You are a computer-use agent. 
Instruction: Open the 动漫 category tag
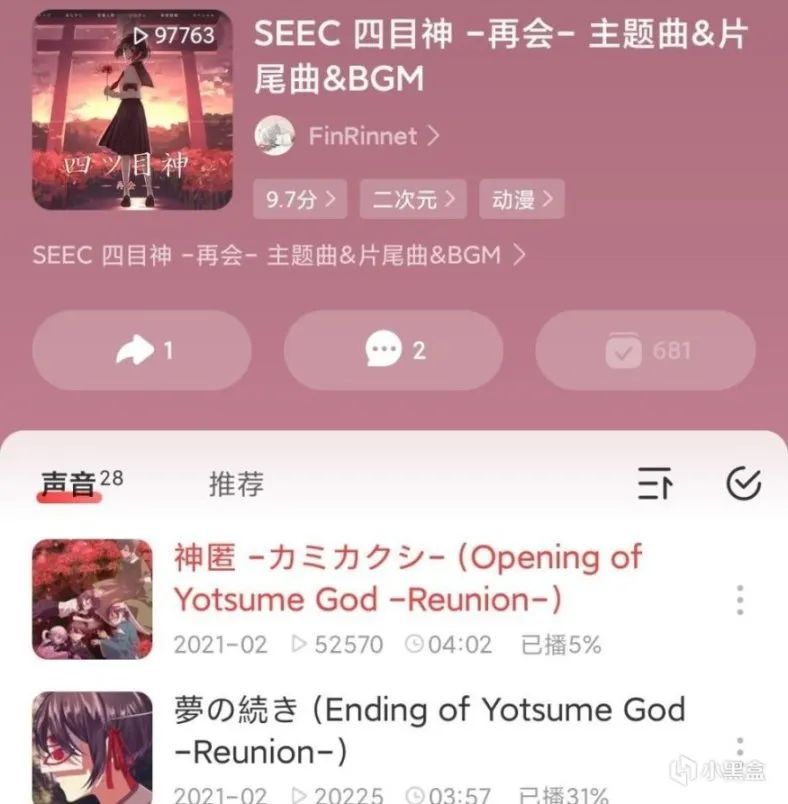tap(519, 199)
